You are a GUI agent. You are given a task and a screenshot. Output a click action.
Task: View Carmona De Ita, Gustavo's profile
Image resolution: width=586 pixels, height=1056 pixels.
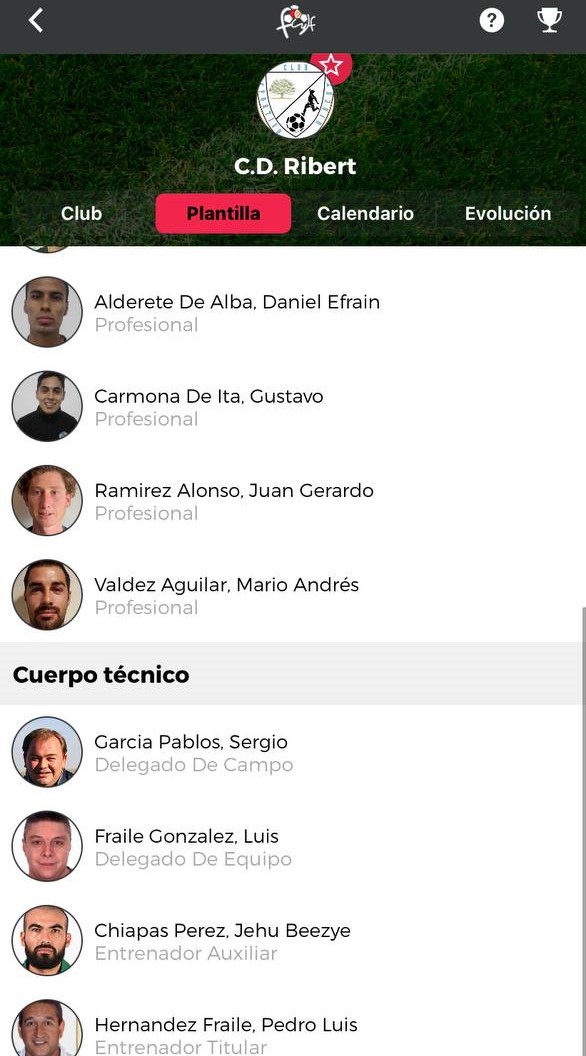[293, 406]
